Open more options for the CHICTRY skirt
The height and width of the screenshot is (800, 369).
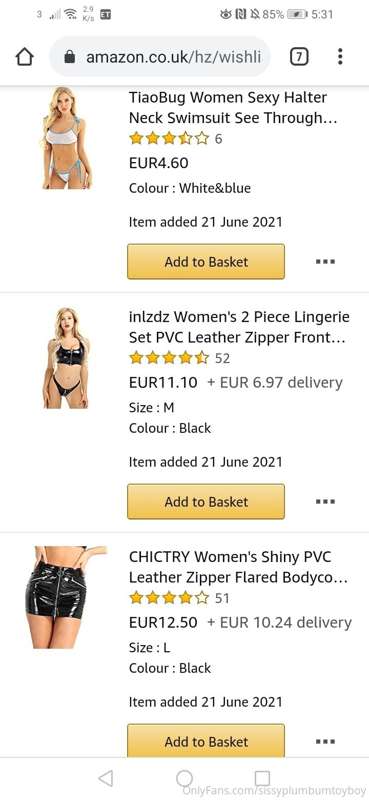point(325,741)
